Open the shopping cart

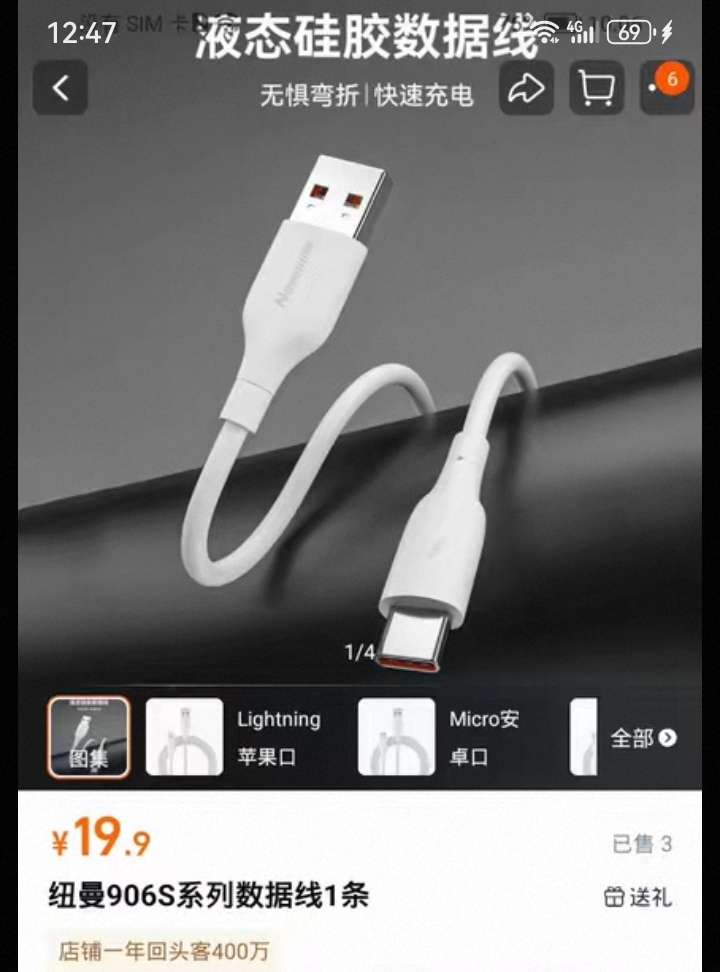pyautogui.click(x=597, y=89)
